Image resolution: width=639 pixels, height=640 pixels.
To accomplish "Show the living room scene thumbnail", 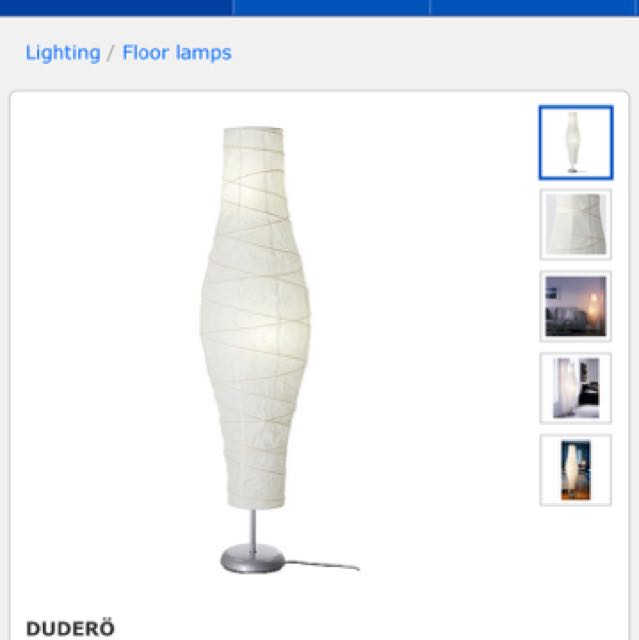I will tap(575, 306).
